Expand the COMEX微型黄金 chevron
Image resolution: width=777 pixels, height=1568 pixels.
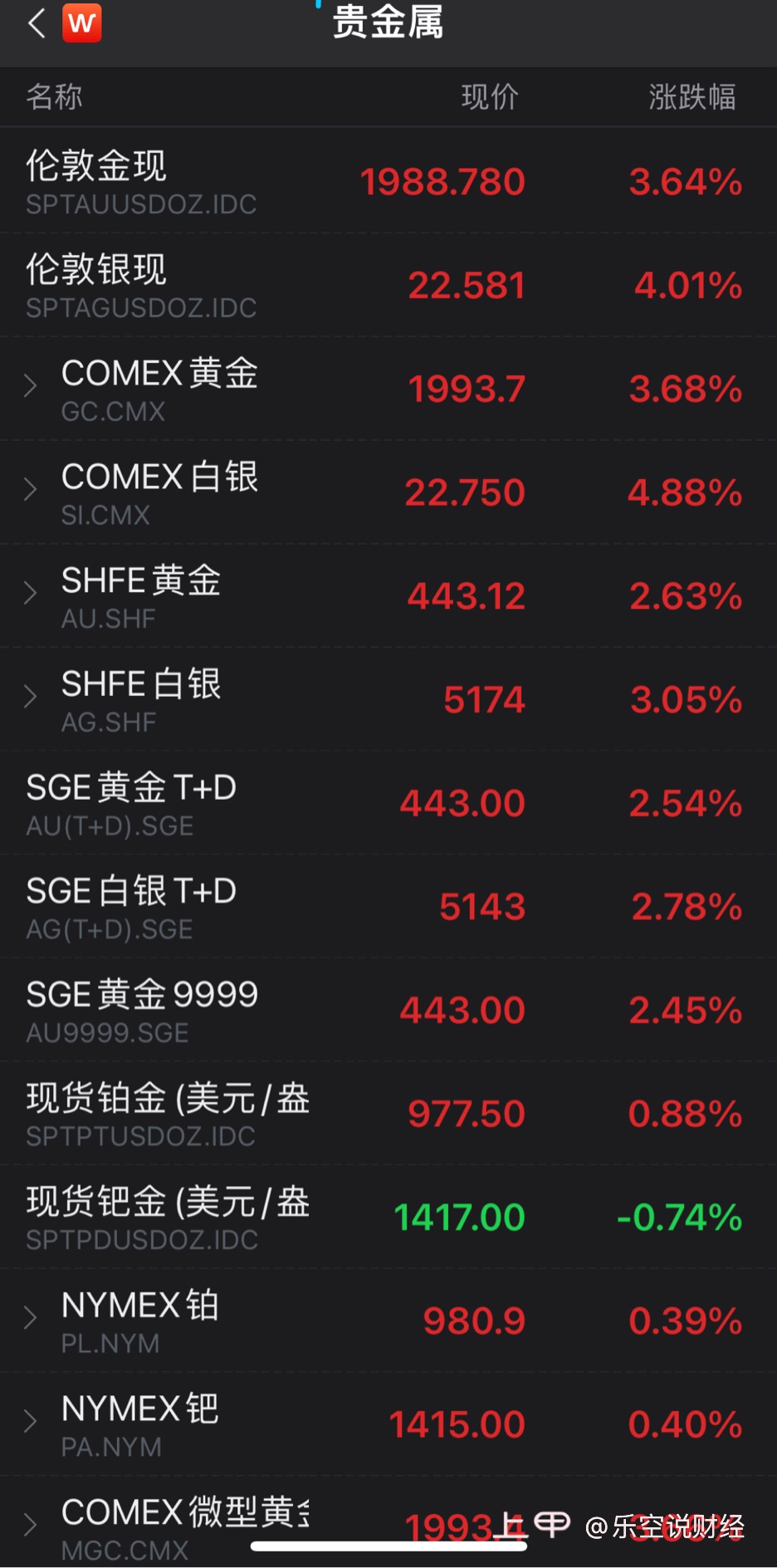pyautogui.click(x=31, y=1525)
